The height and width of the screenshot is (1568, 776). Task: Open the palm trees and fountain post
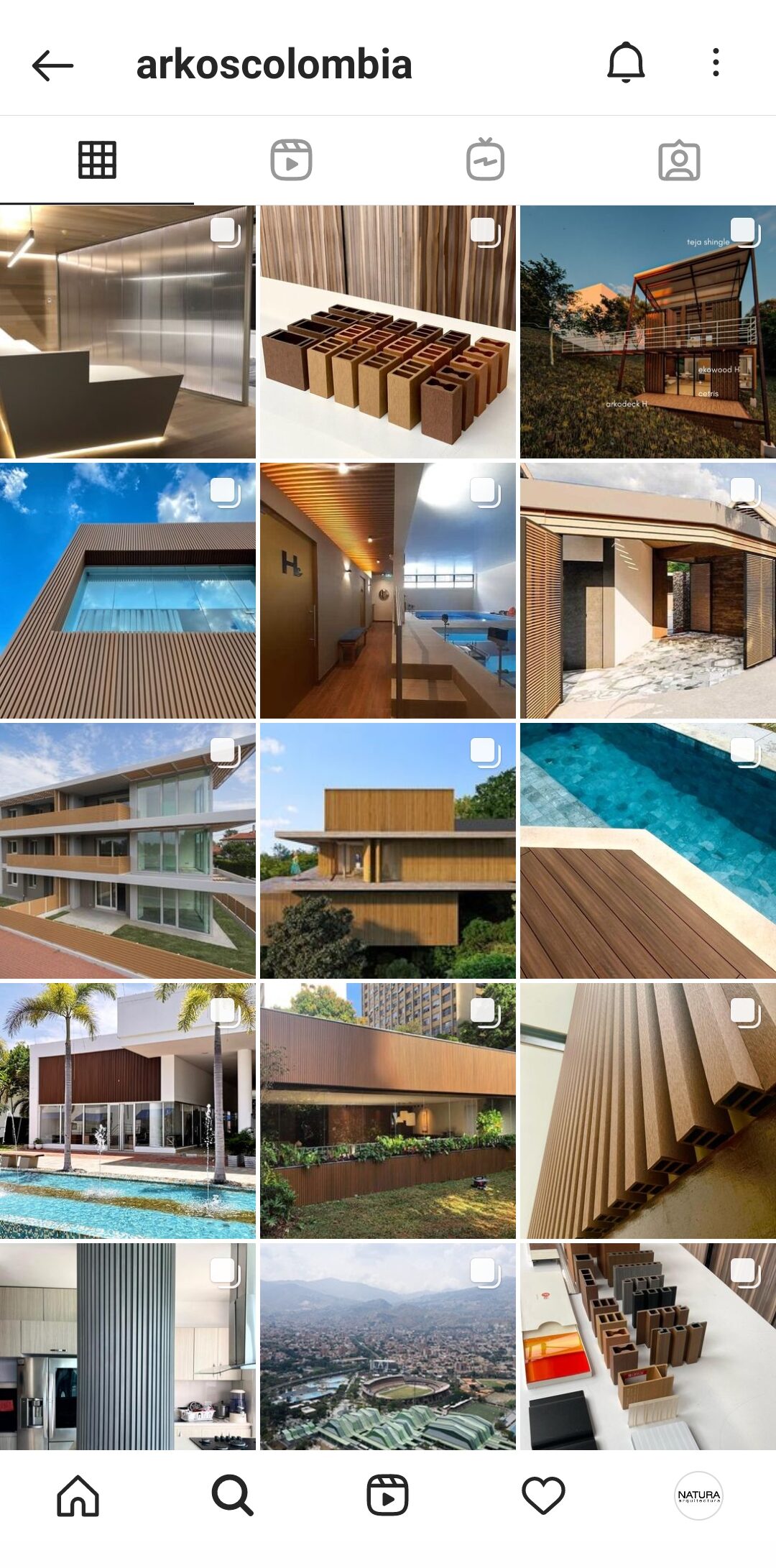pyautogui.click(x=128, y=1111)
